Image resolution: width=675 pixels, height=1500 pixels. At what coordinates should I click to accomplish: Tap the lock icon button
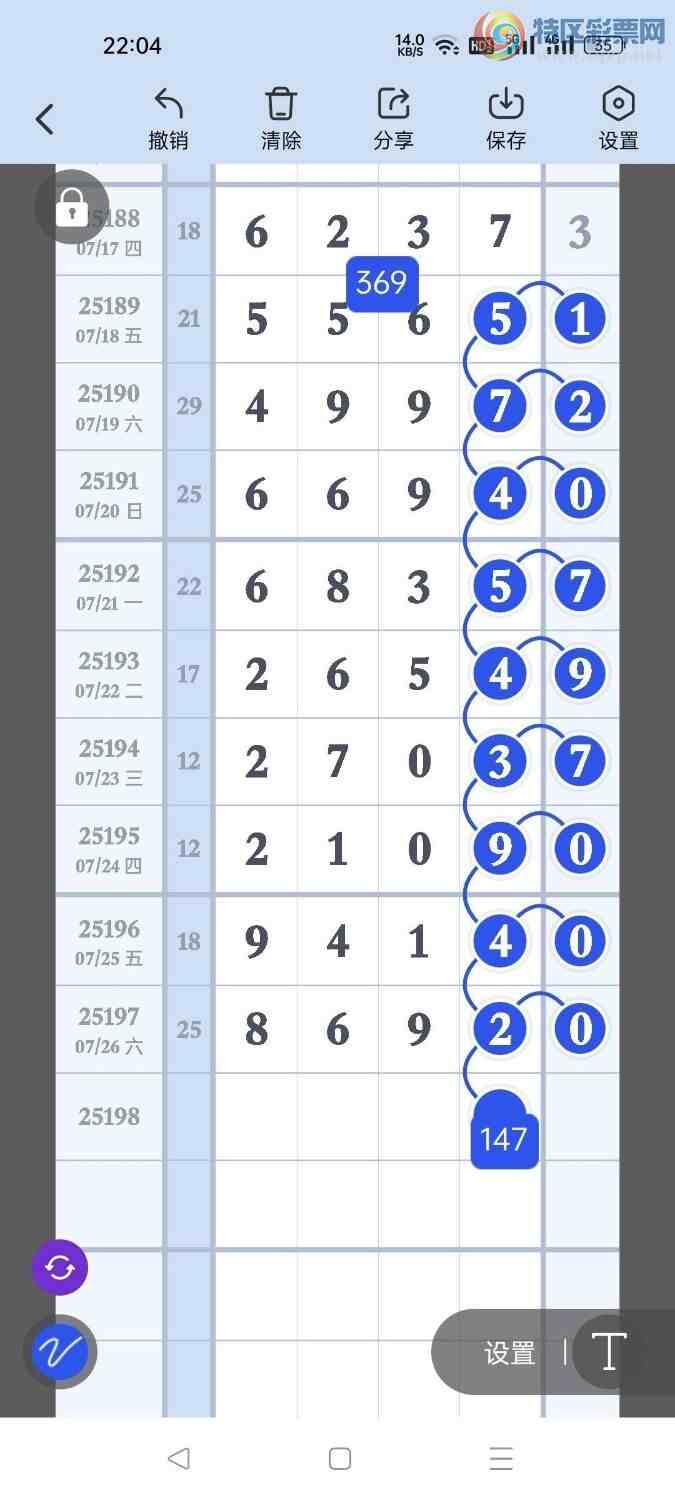71,207
